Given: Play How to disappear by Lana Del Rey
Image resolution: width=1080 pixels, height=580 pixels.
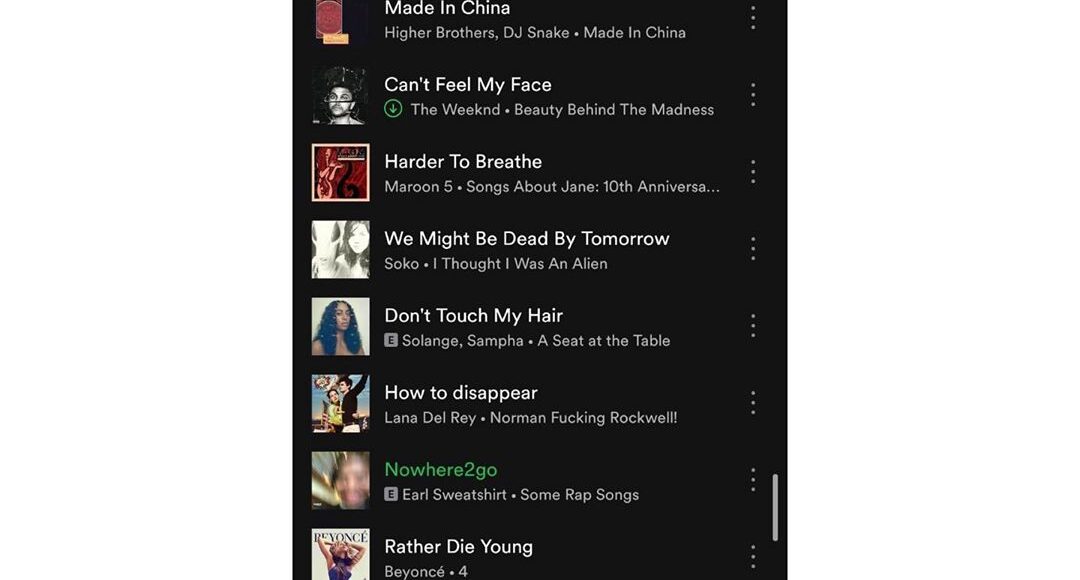Looking at the screenshot, I should pos(460,393).
